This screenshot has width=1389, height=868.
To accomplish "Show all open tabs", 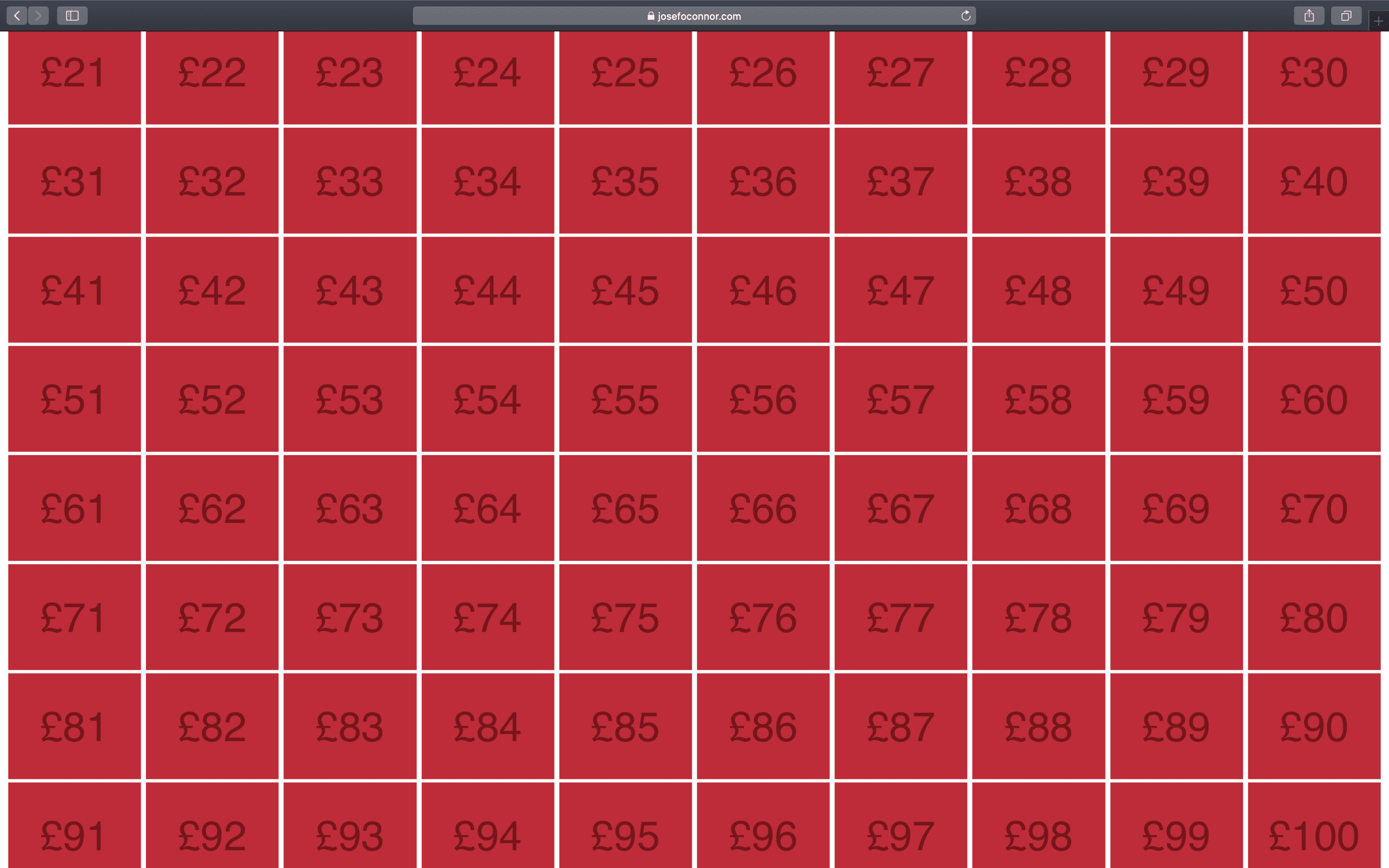I will pos(1346,15).
